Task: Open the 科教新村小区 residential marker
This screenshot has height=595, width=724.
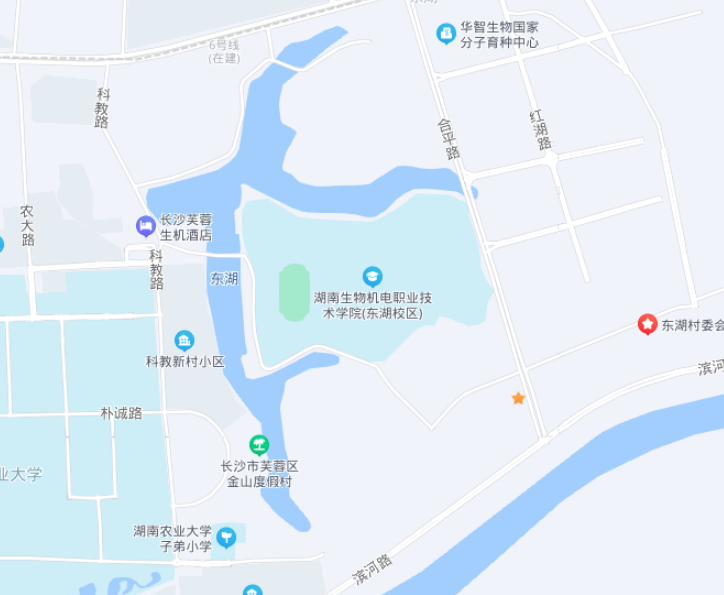Action: tap(184, 342)
